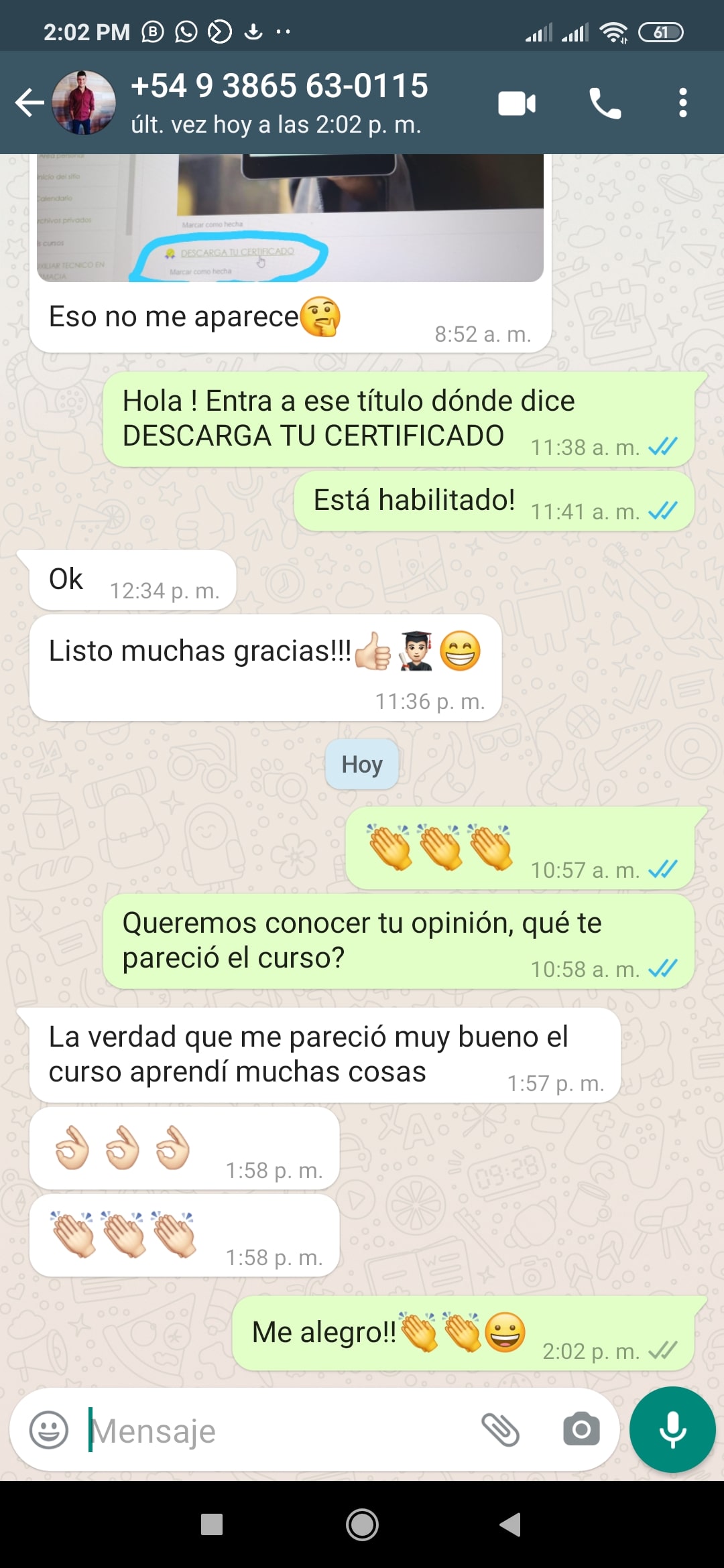The height and width of the screenshot is (1568, 724).
Task: Attach a file with the paperclip
Action: click(500, 1430)
